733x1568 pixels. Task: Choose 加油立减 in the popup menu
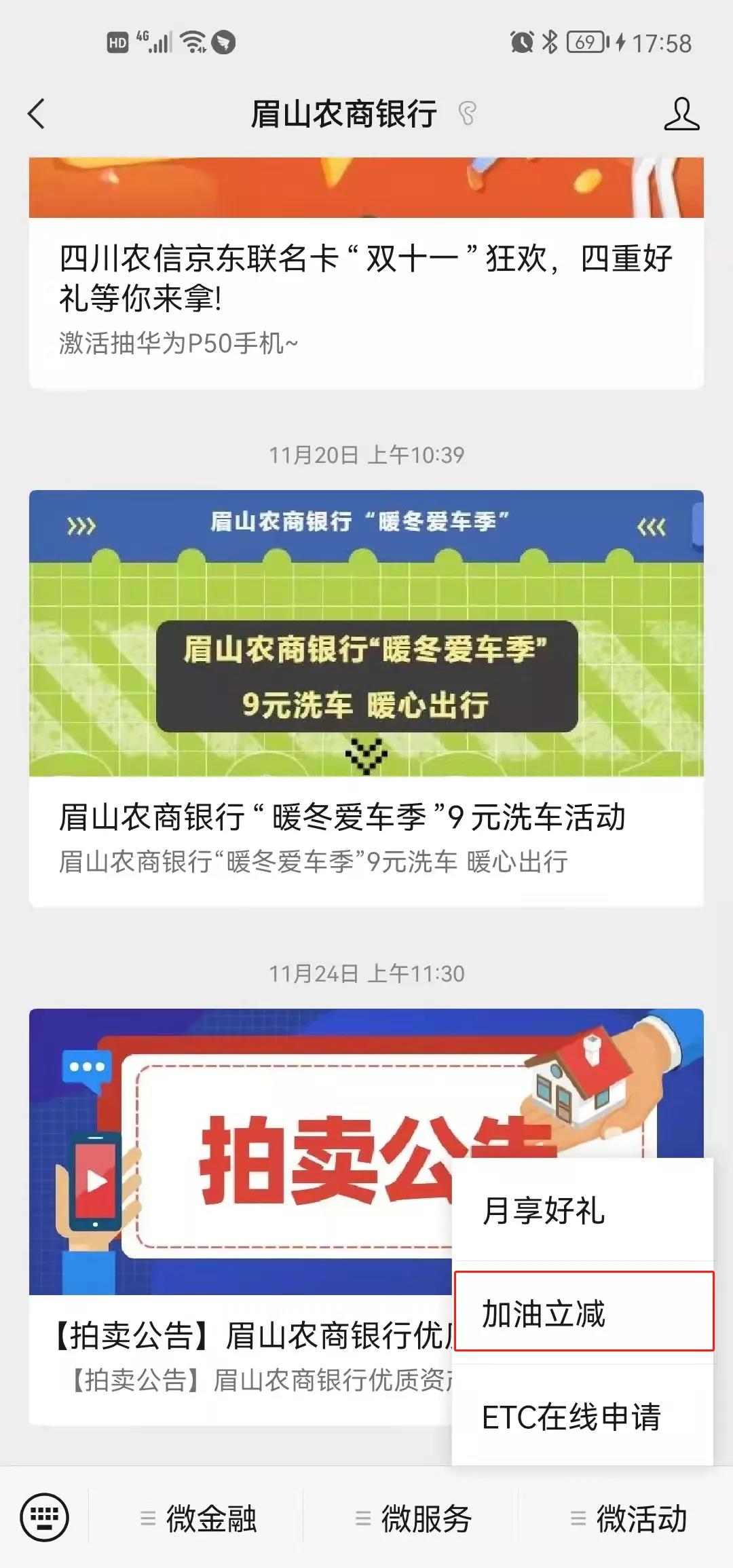582,1313
